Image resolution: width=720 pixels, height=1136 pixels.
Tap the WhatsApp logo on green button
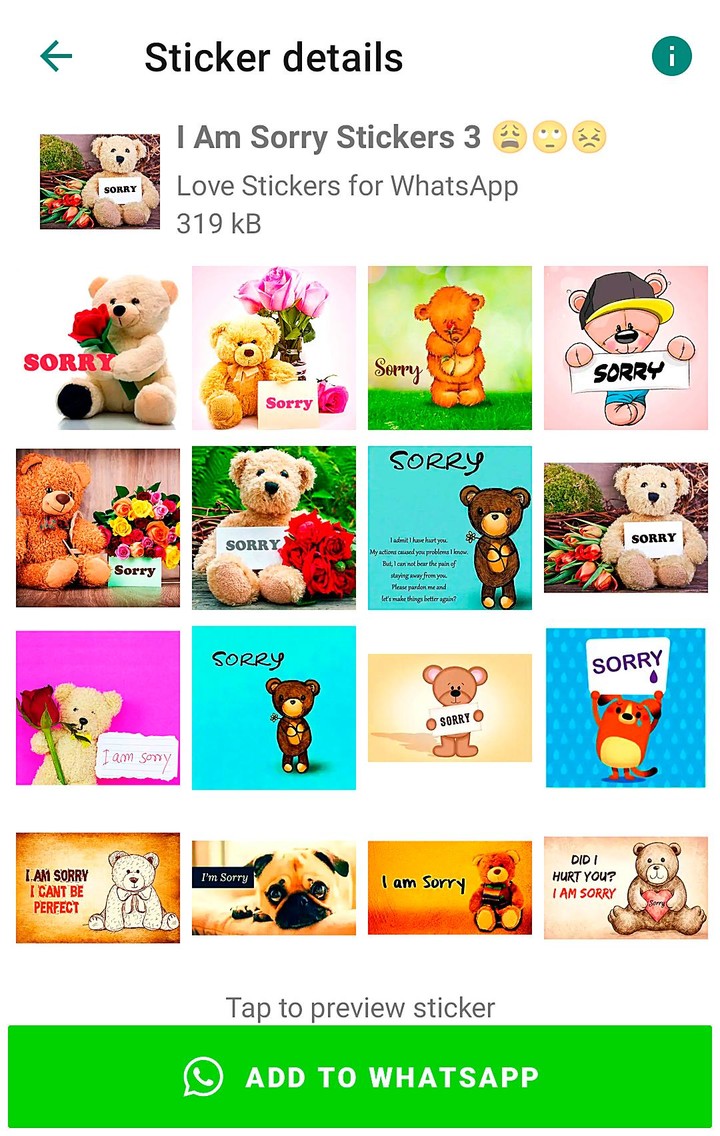pos(204,1077)
